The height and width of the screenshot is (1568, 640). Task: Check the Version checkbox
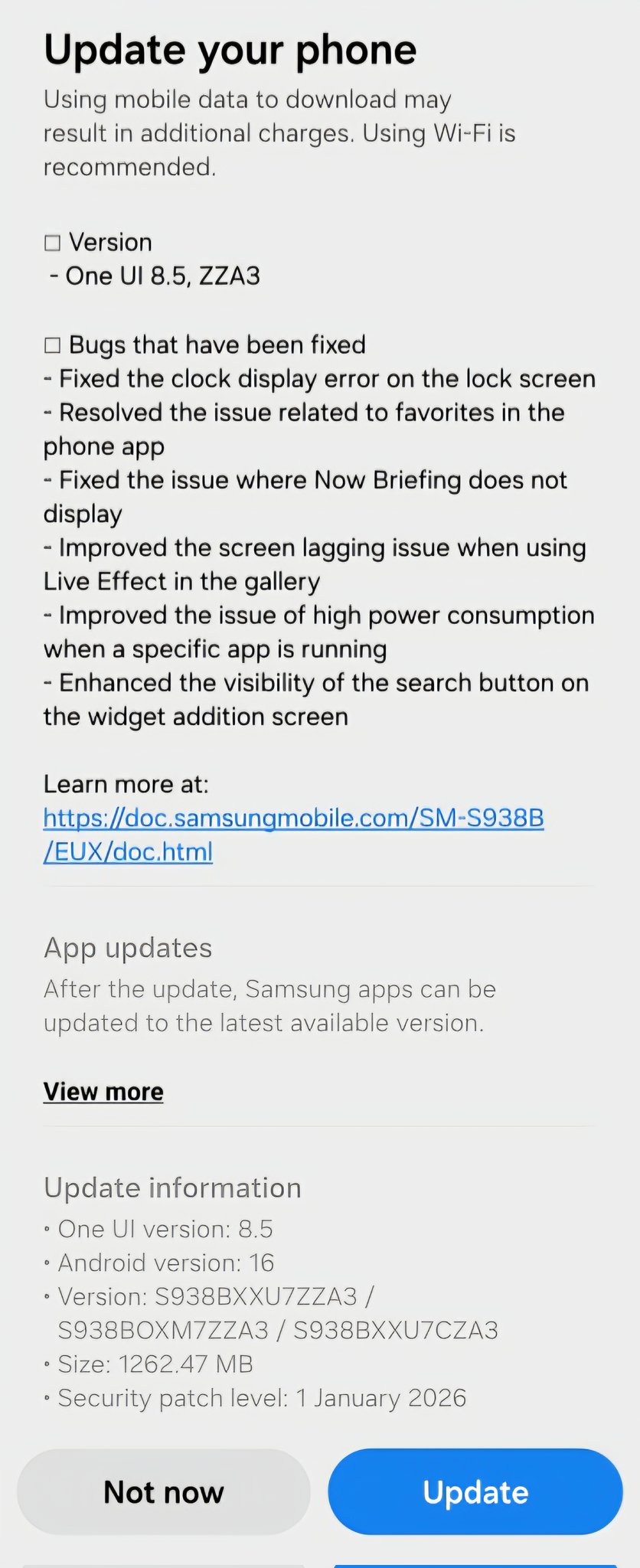[52, 243]
